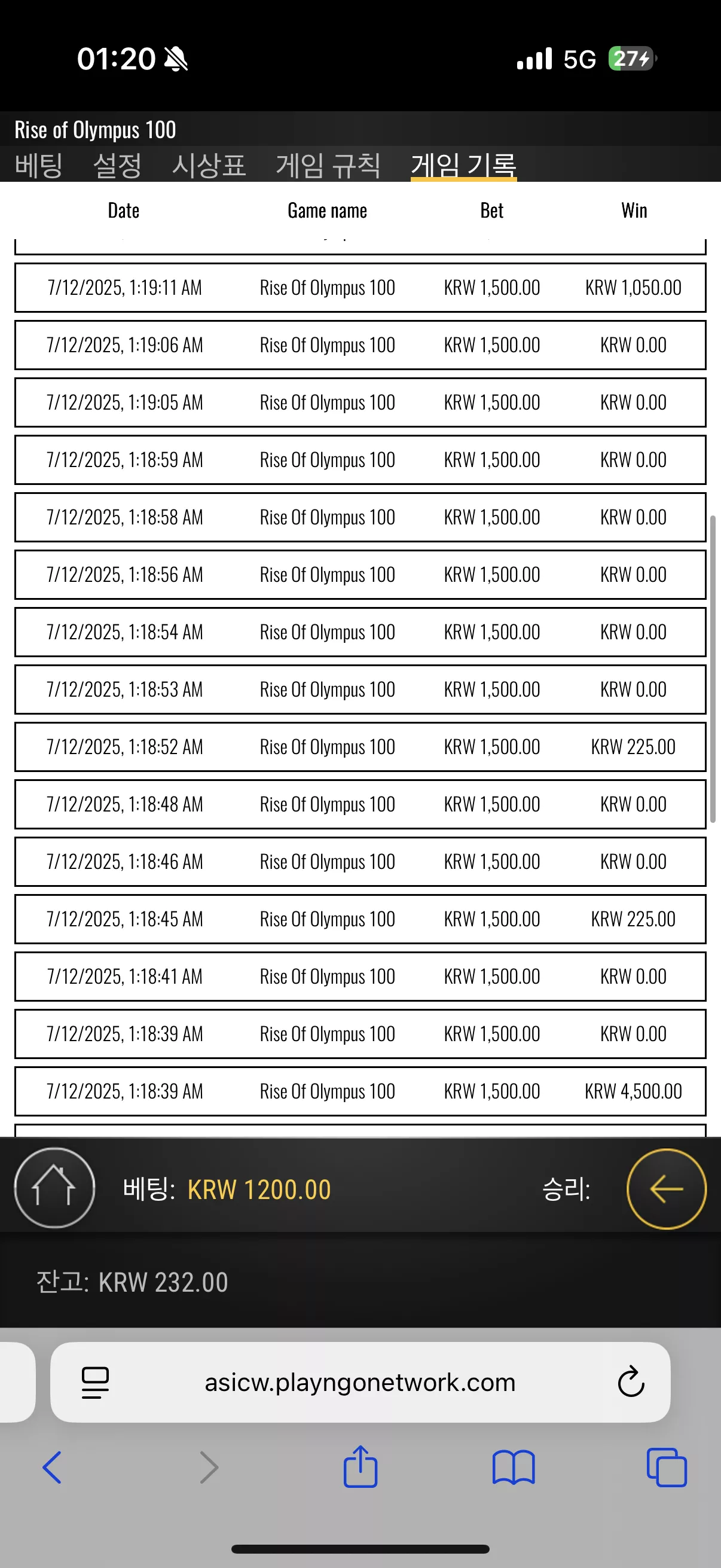Open the 설정 tab
This screenshot has height=1568, width=721.
click(x=117, y=165)
